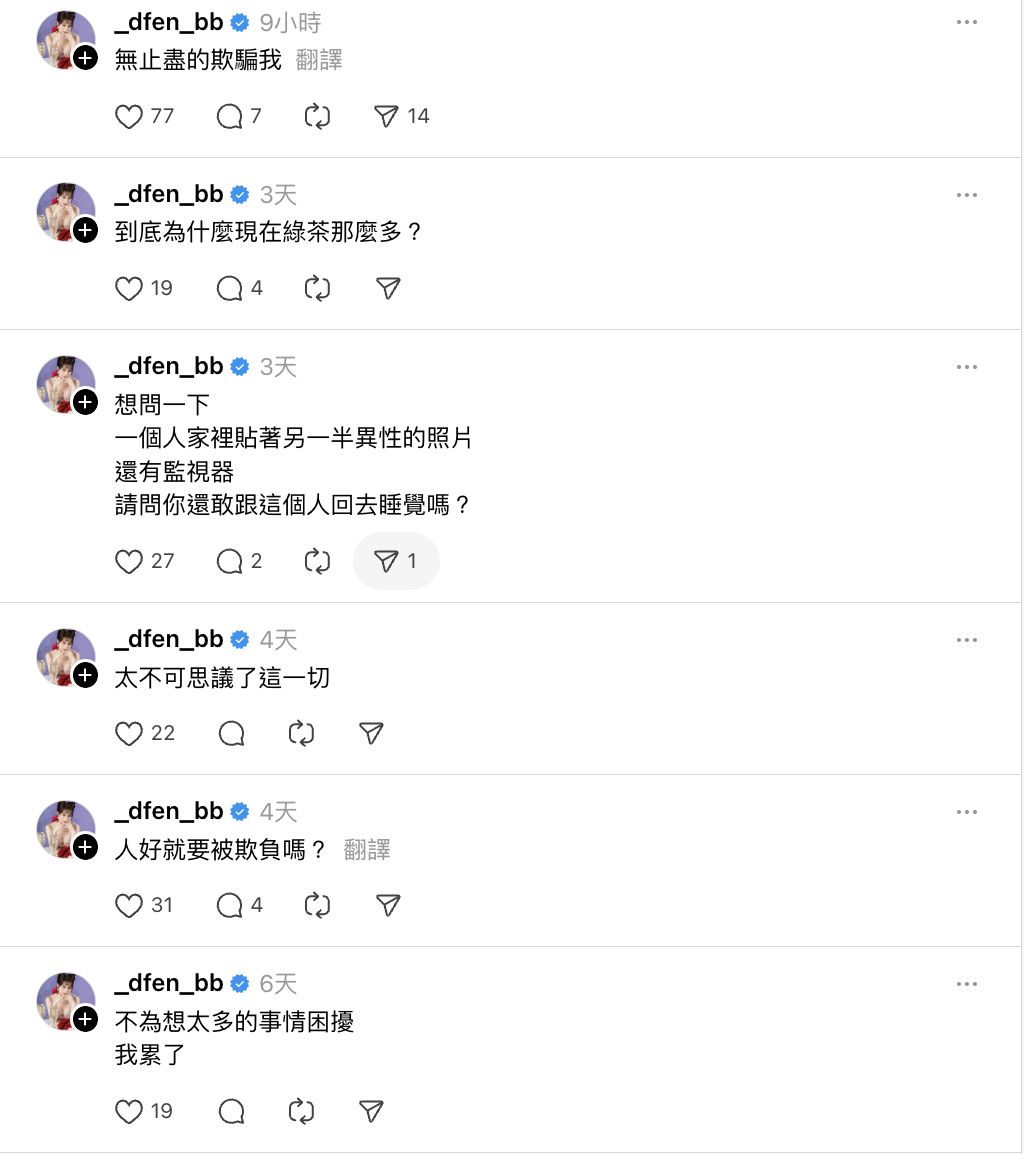The height and width of the screenshot is (1154, 1024).
Task: Open comments on 人好就要被欺負嗎？ post
Action: tap(230, 906)
